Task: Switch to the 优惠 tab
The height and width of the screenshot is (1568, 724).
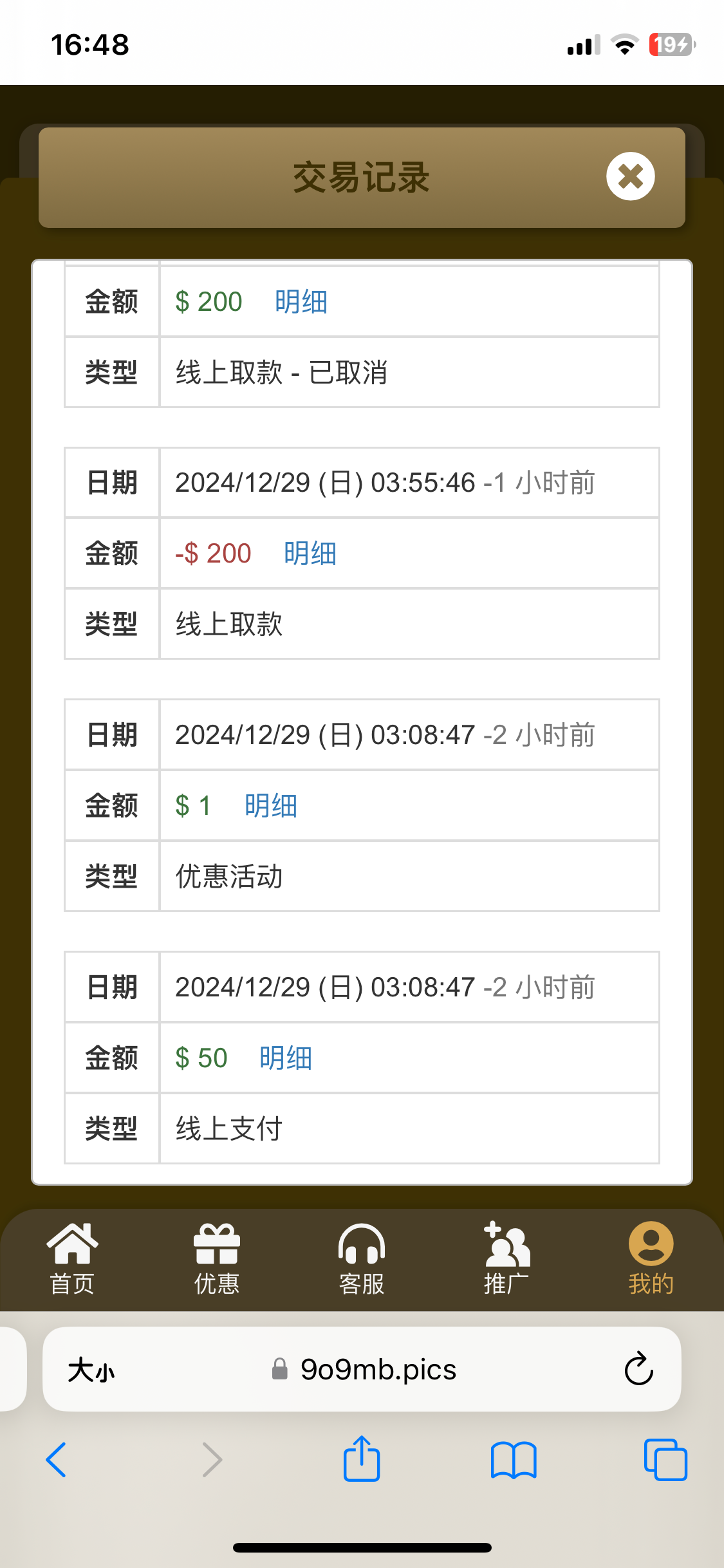Action: click(x=217, y=1259)
